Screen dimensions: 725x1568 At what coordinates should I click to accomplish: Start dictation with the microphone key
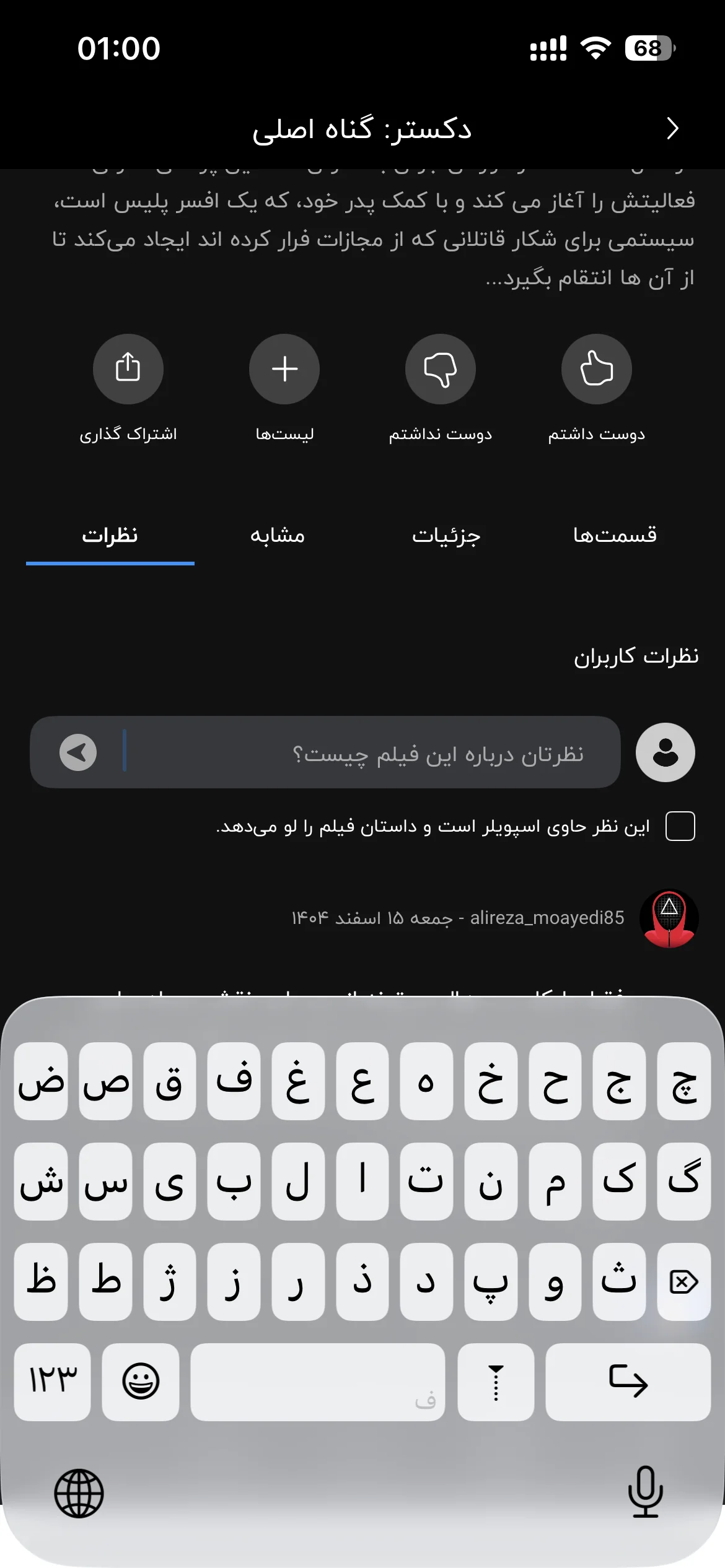(645, 1492)
